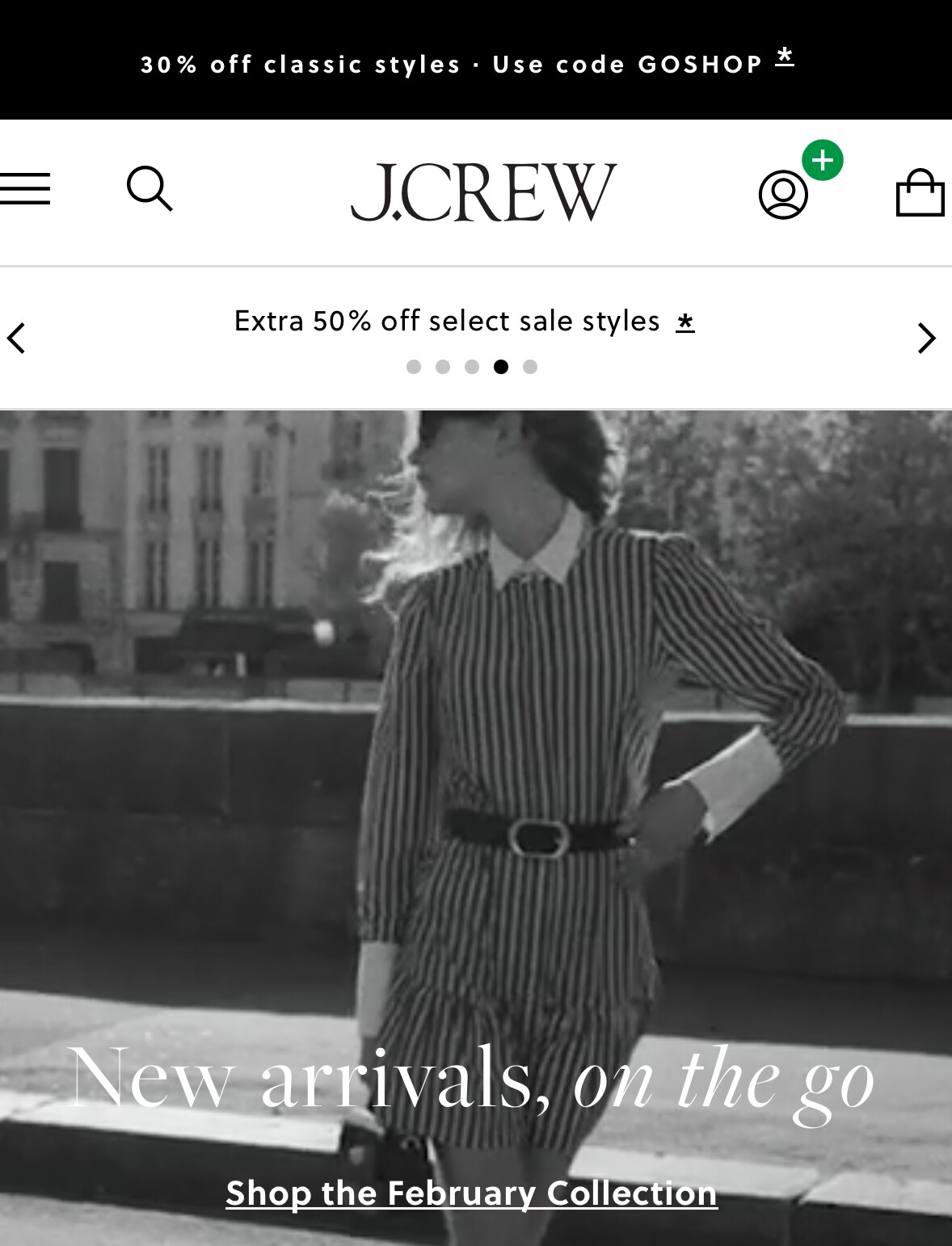
Task: Shop the February Collection link
Action: pyautogui.click(x=471, y=1193)
